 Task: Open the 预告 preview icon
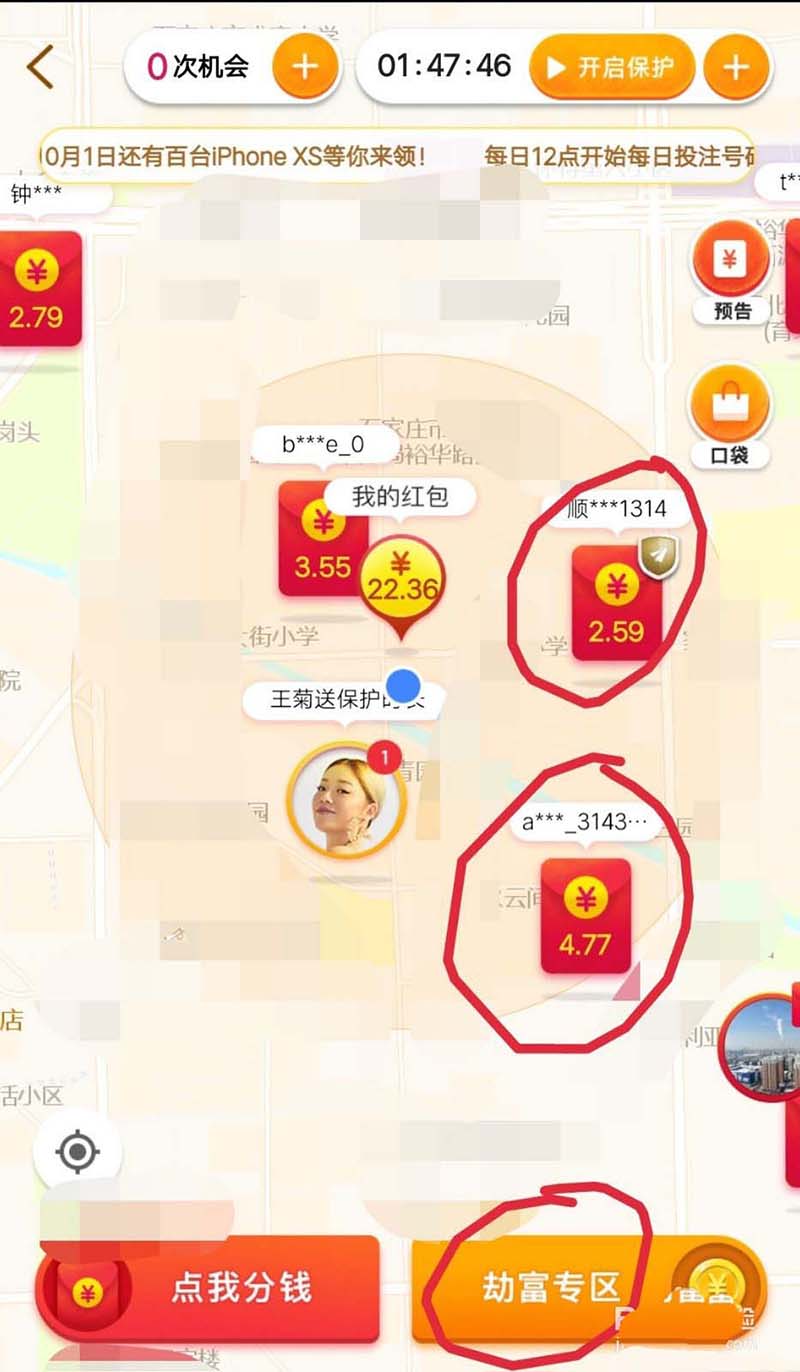pos(731,270)
